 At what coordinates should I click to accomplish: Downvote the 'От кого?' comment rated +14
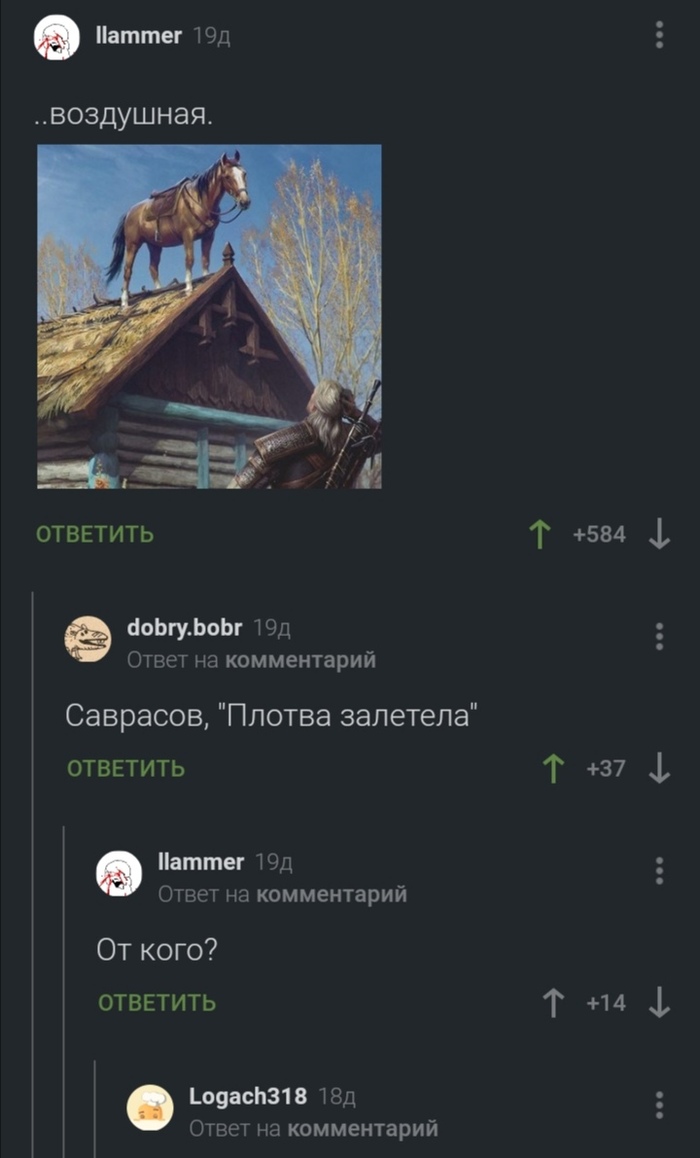click(659, 1002)
